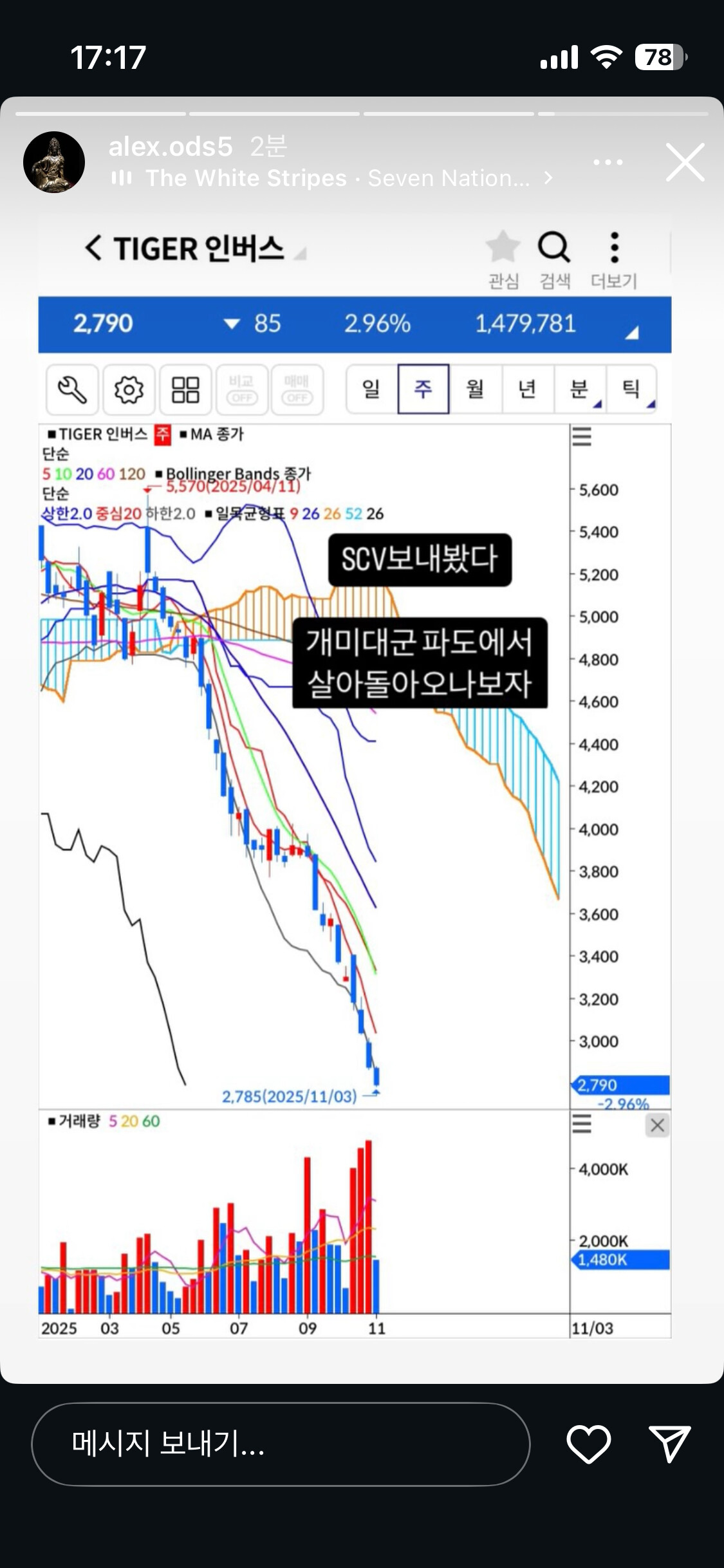Open alex.ods5's profile picture
The image size is (724, 1568).
[x=54, y=162]
